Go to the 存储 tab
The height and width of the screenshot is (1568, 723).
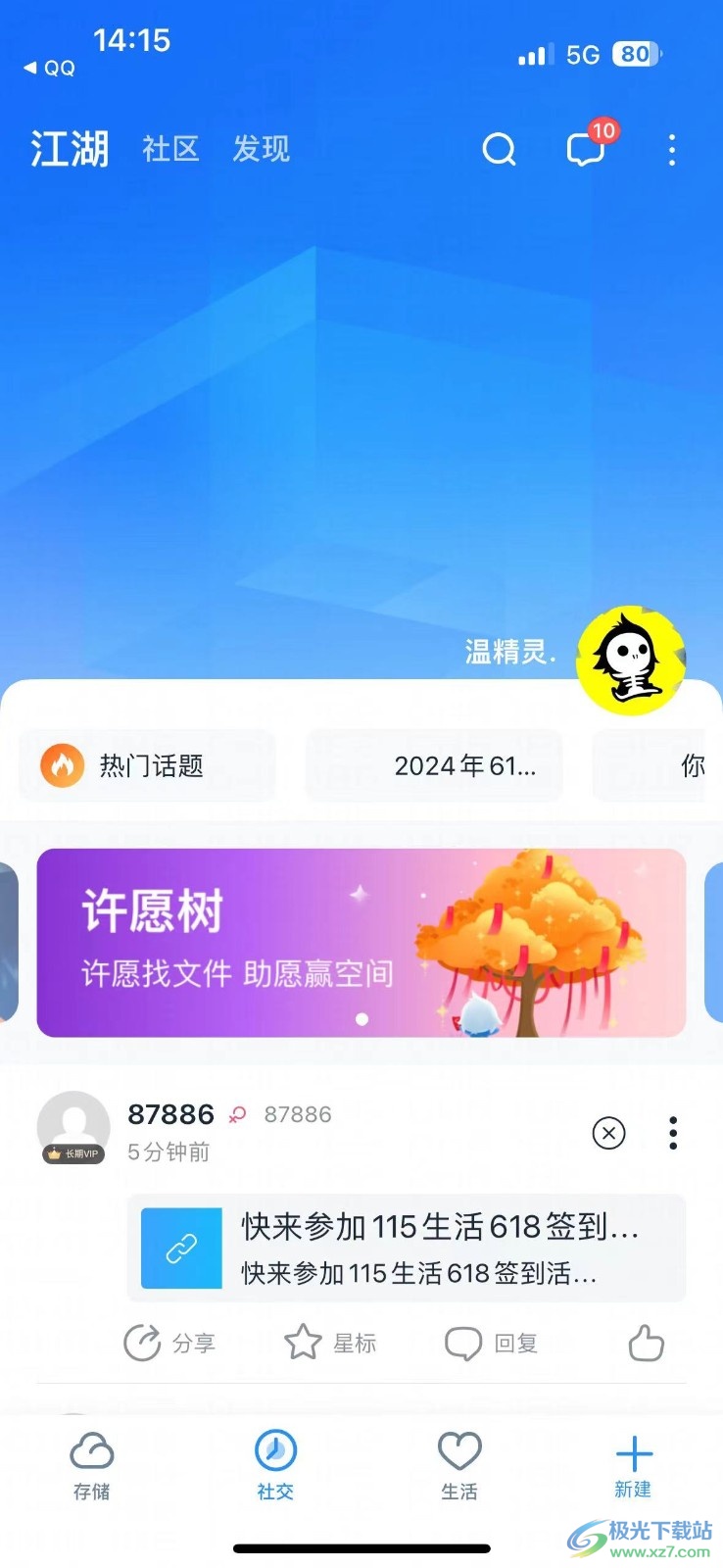(x=91, y=1466)
